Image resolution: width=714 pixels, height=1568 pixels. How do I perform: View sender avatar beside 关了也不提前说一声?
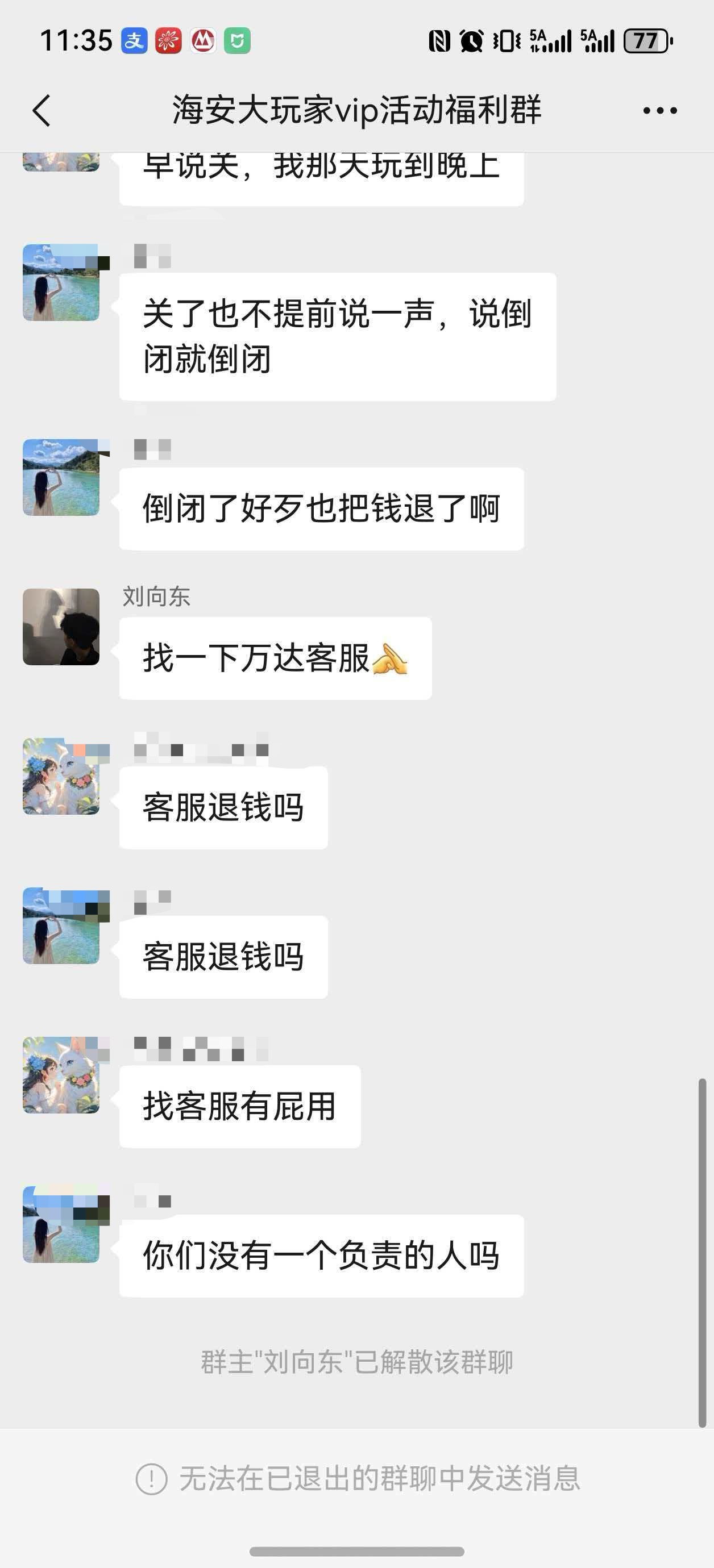(x=61, y=282)
